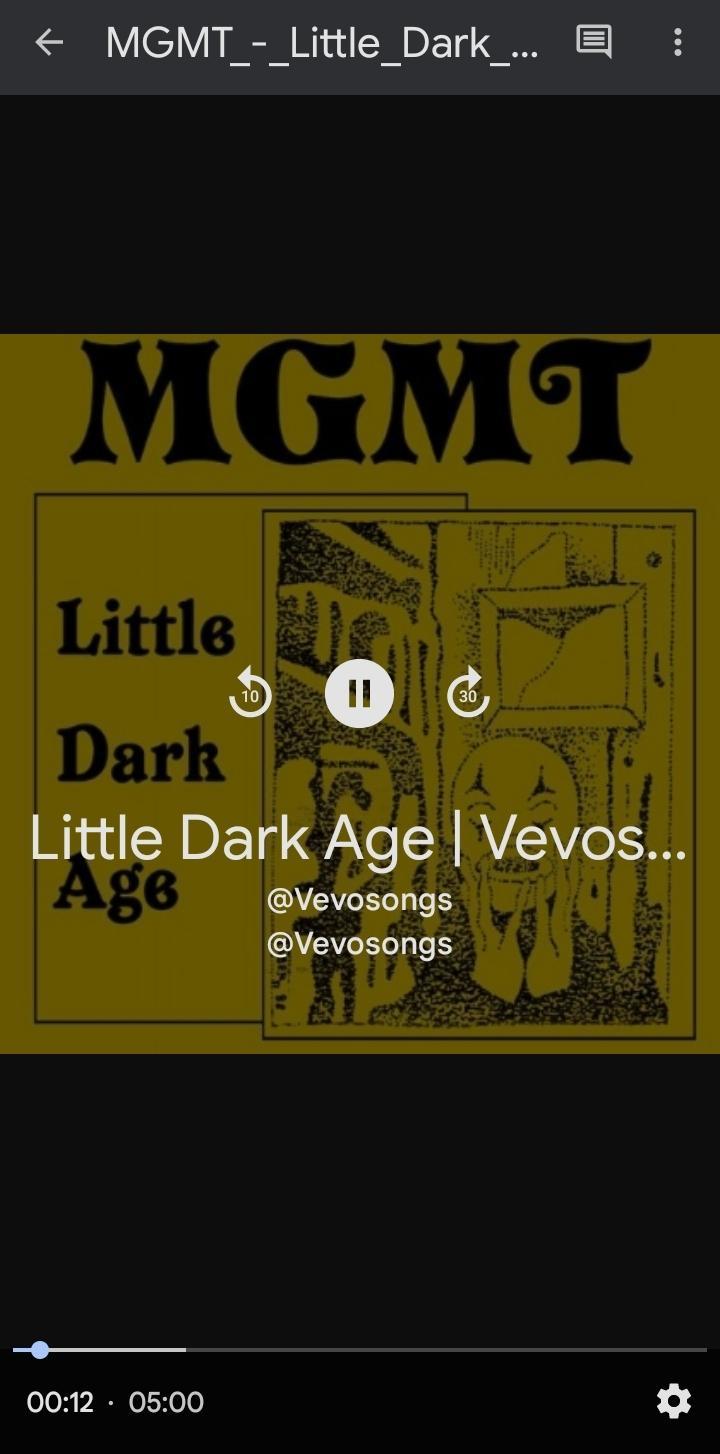Open playback settings gear
Screen dimensions: 720x1454
[x=673, y=1401]
